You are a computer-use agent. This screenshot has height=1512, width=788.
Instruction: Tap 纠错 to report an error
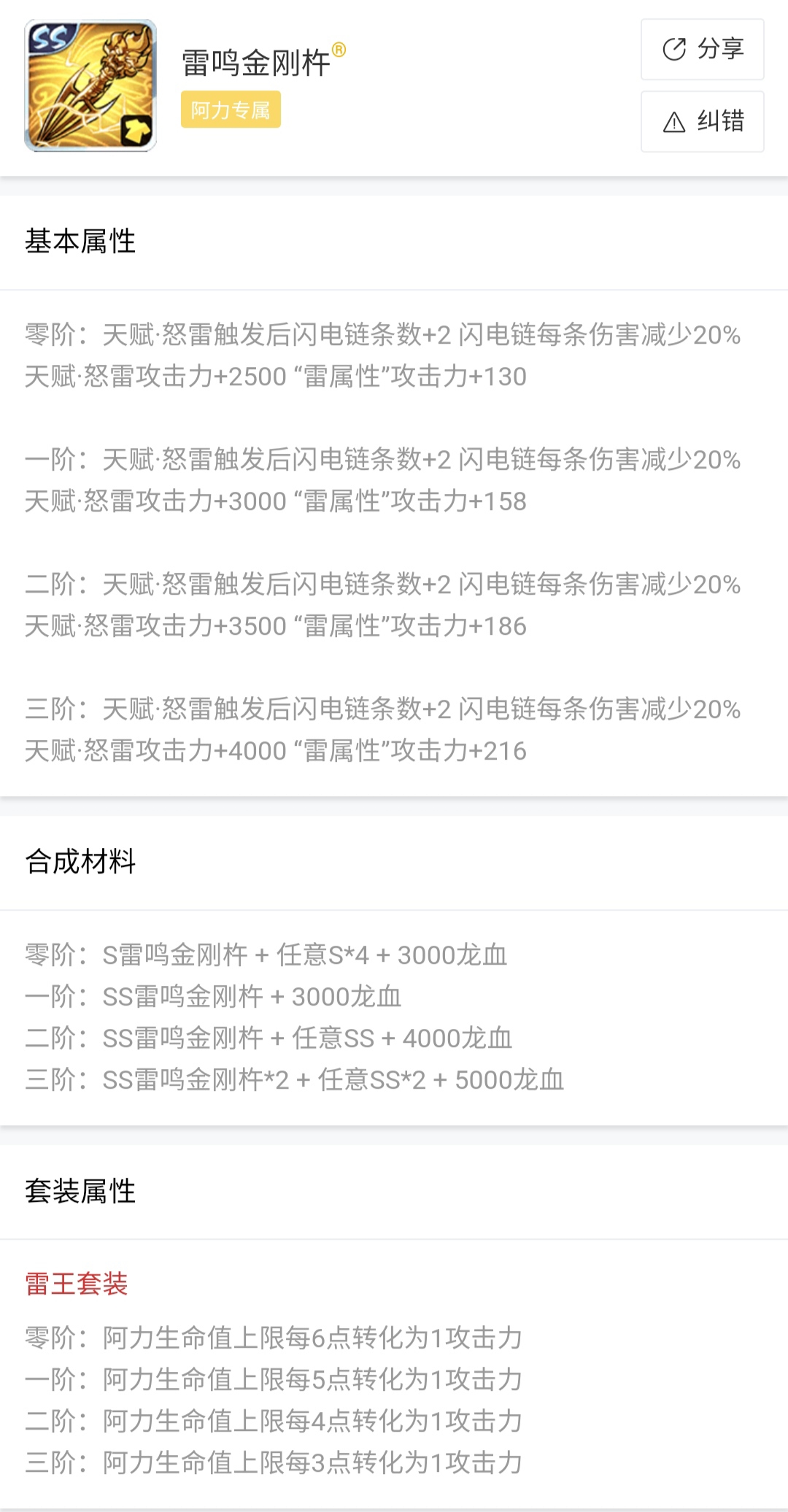[702, 122]
